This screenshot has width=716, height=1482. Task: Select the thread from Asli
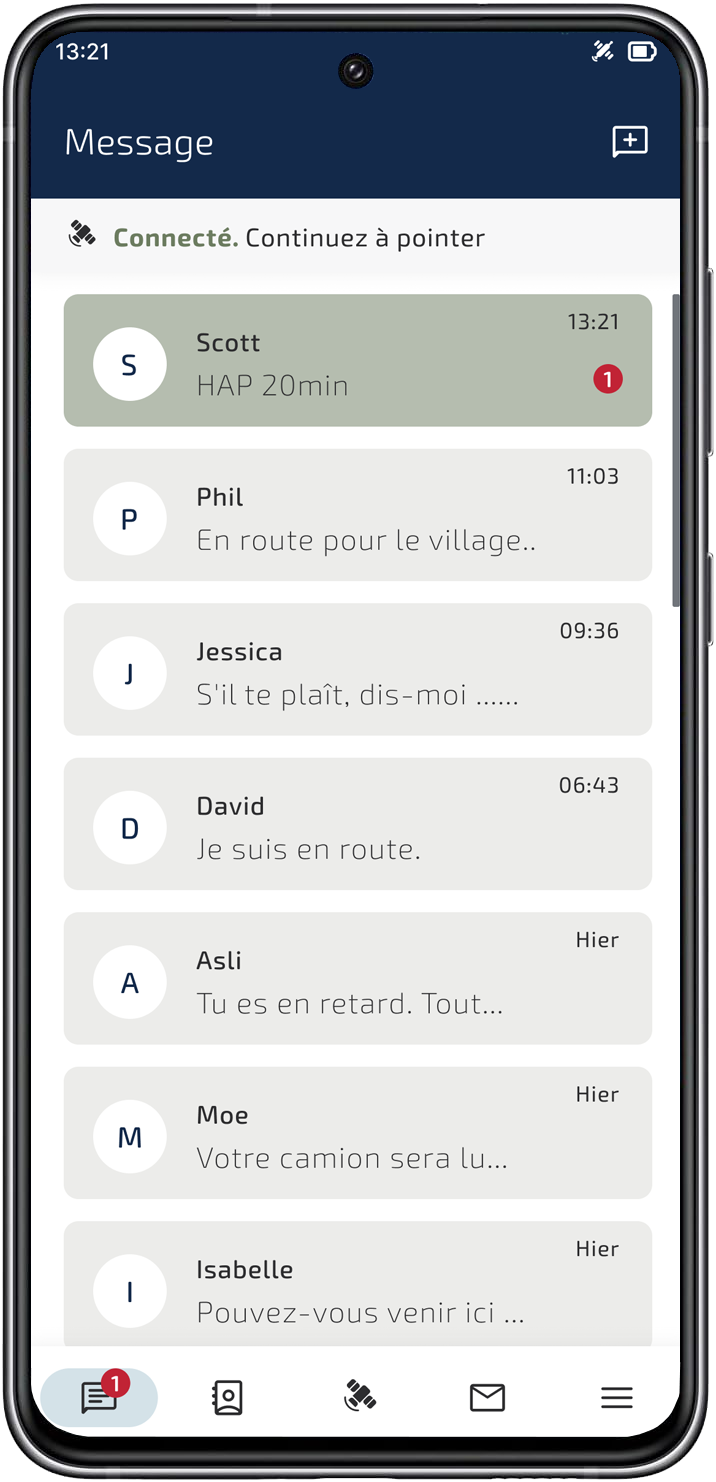pos(358,978)
